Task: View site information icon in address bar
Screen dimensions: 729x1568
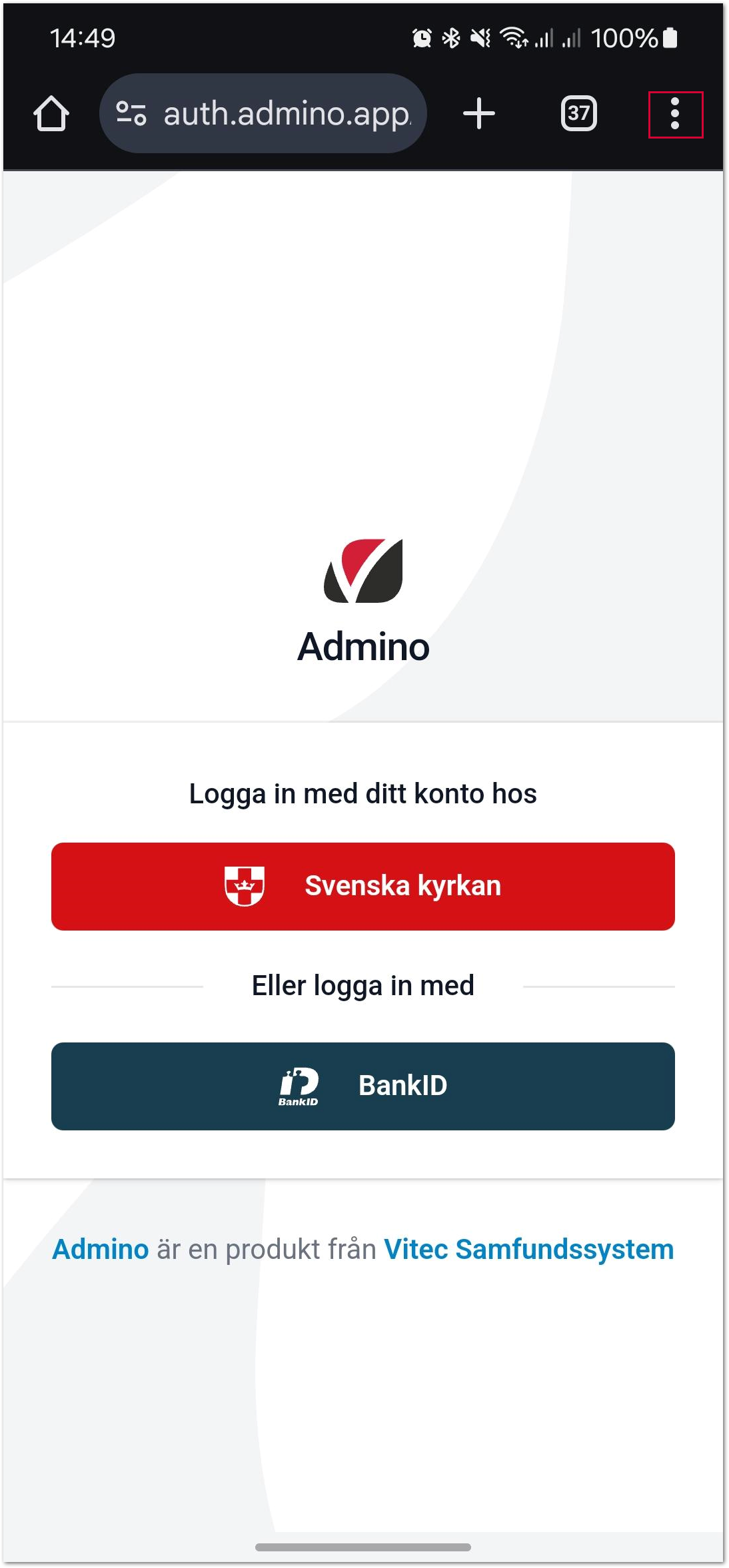Action: [x=131, y=114]
